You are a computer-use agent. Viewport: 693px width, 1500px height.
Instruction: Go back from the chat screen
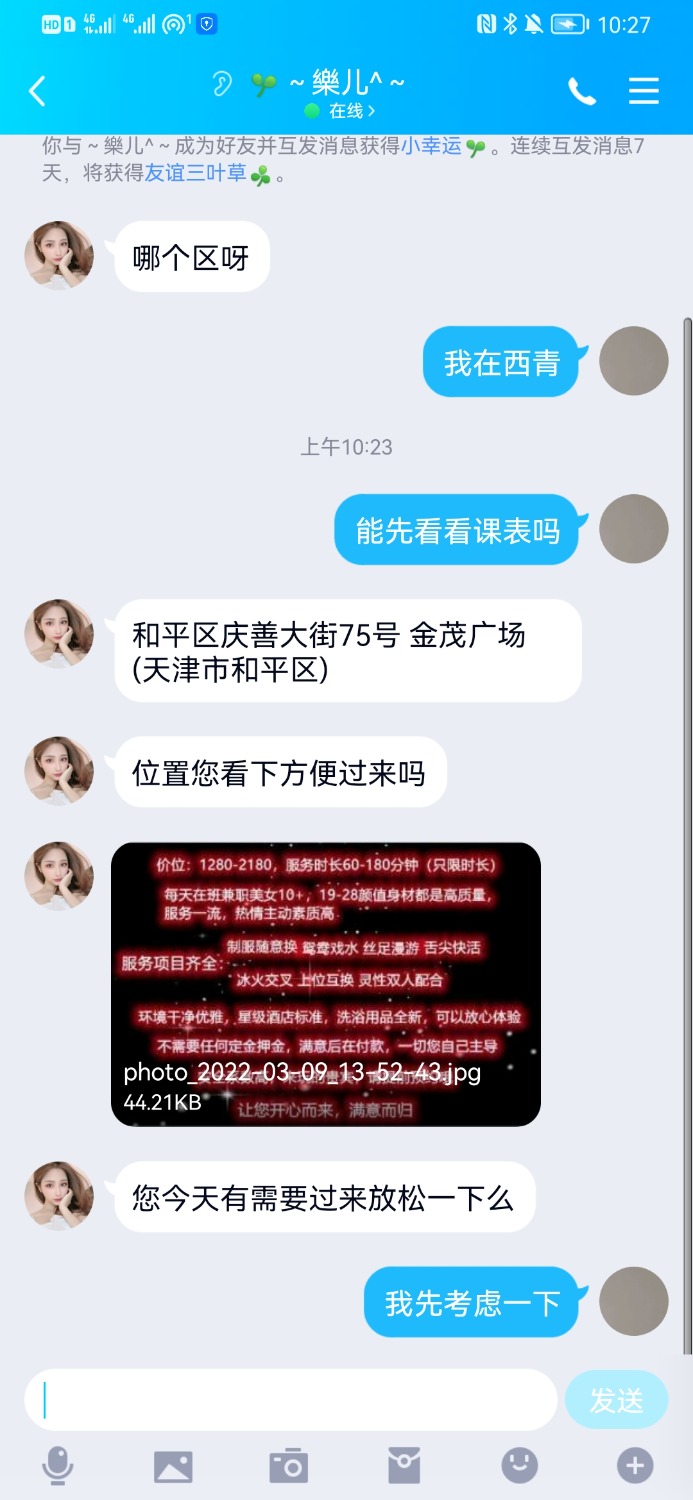37,91
